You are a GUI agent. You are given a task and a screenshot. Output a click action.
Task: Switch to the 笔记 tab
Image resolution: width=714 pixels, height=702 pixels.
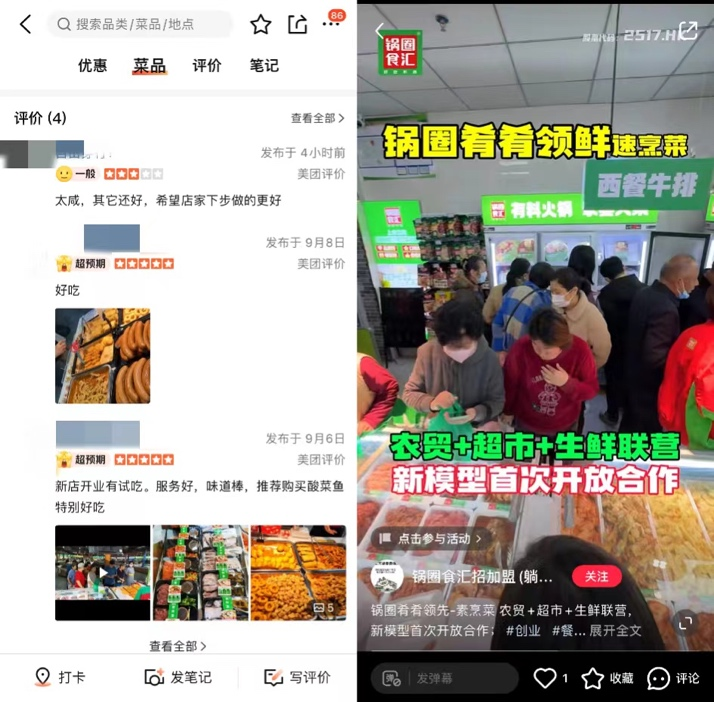pos(264,65)
